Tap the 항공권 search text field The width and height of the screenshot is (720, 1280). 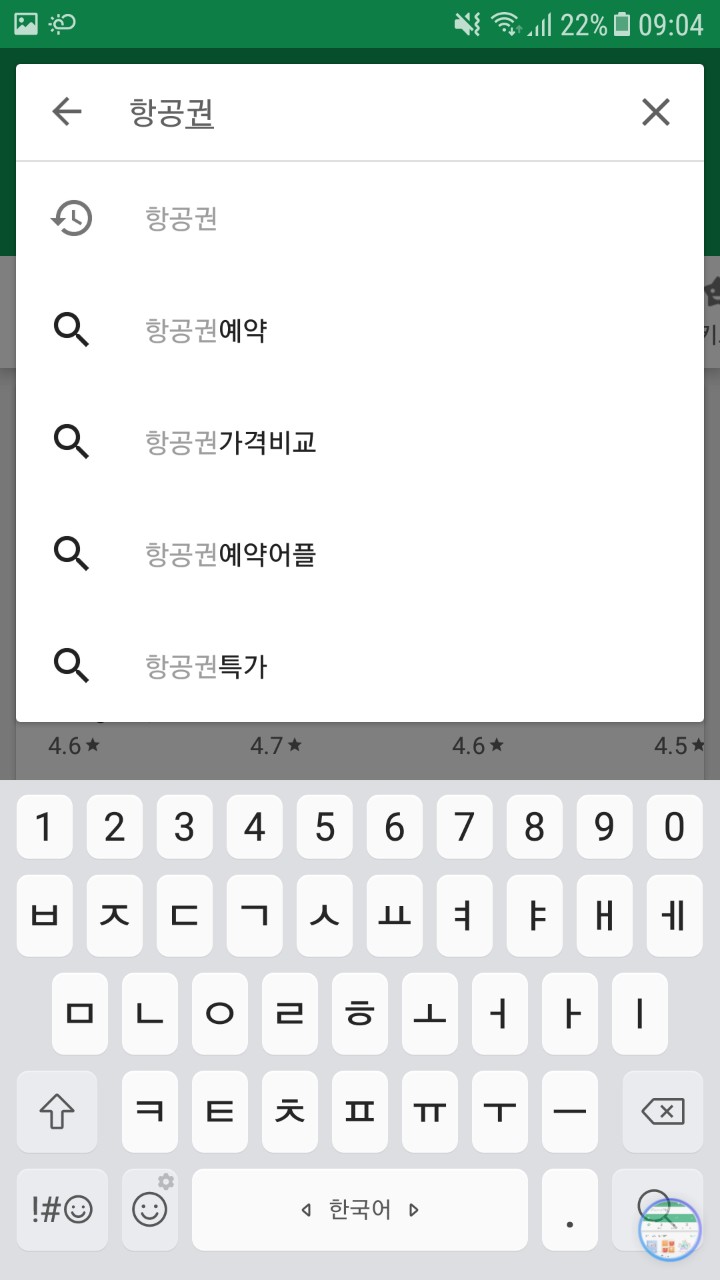[x=360, y=113]
